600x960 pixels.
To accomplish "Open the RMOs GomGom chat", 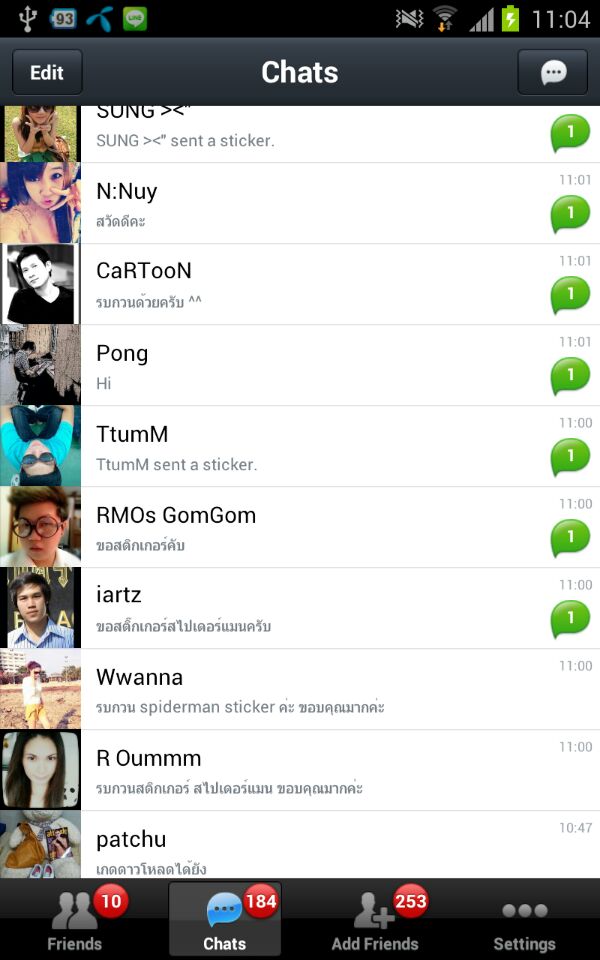I will pyautogui.click(x=300, y=527).
